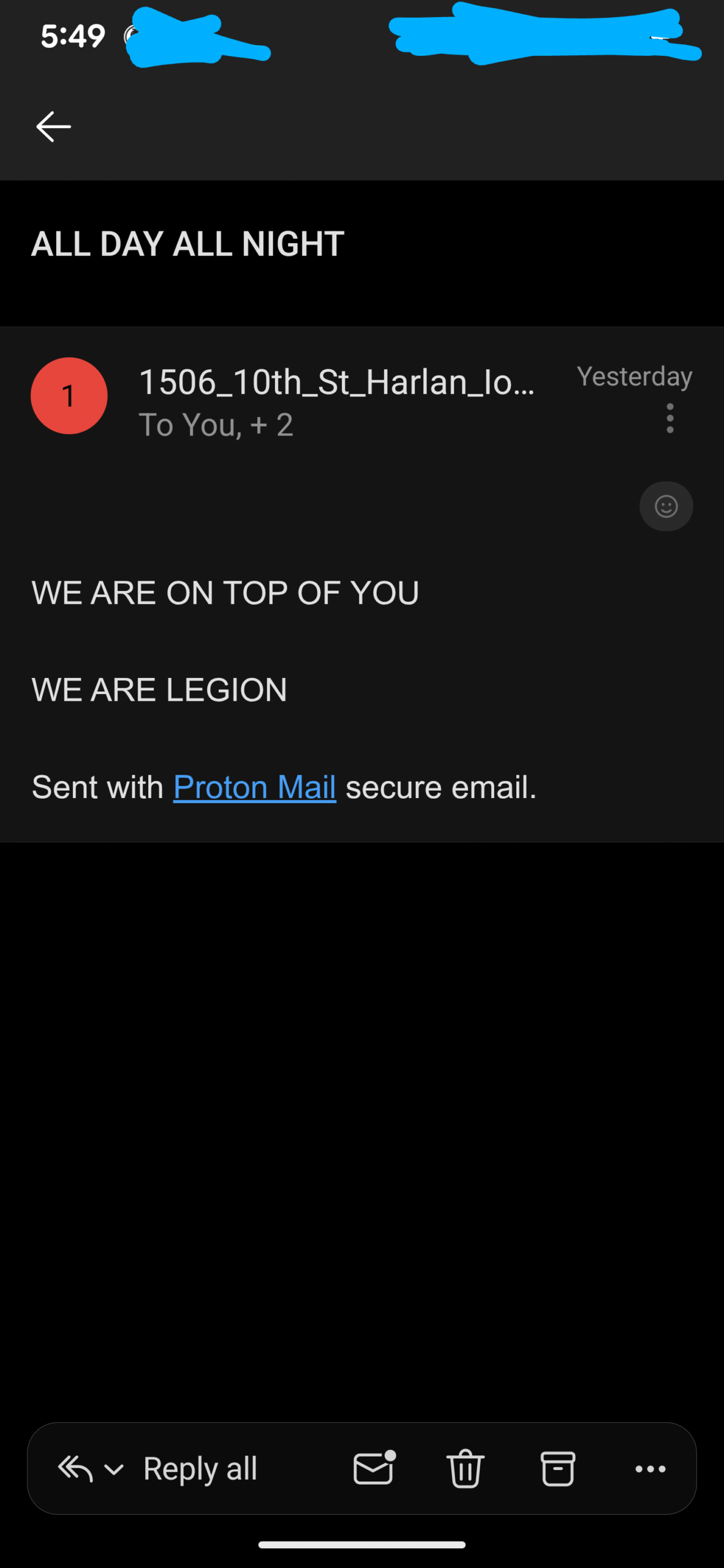This screenshot has height=1568, width=724.
Task: Delete this email
Action: (x=466, y=1468)
